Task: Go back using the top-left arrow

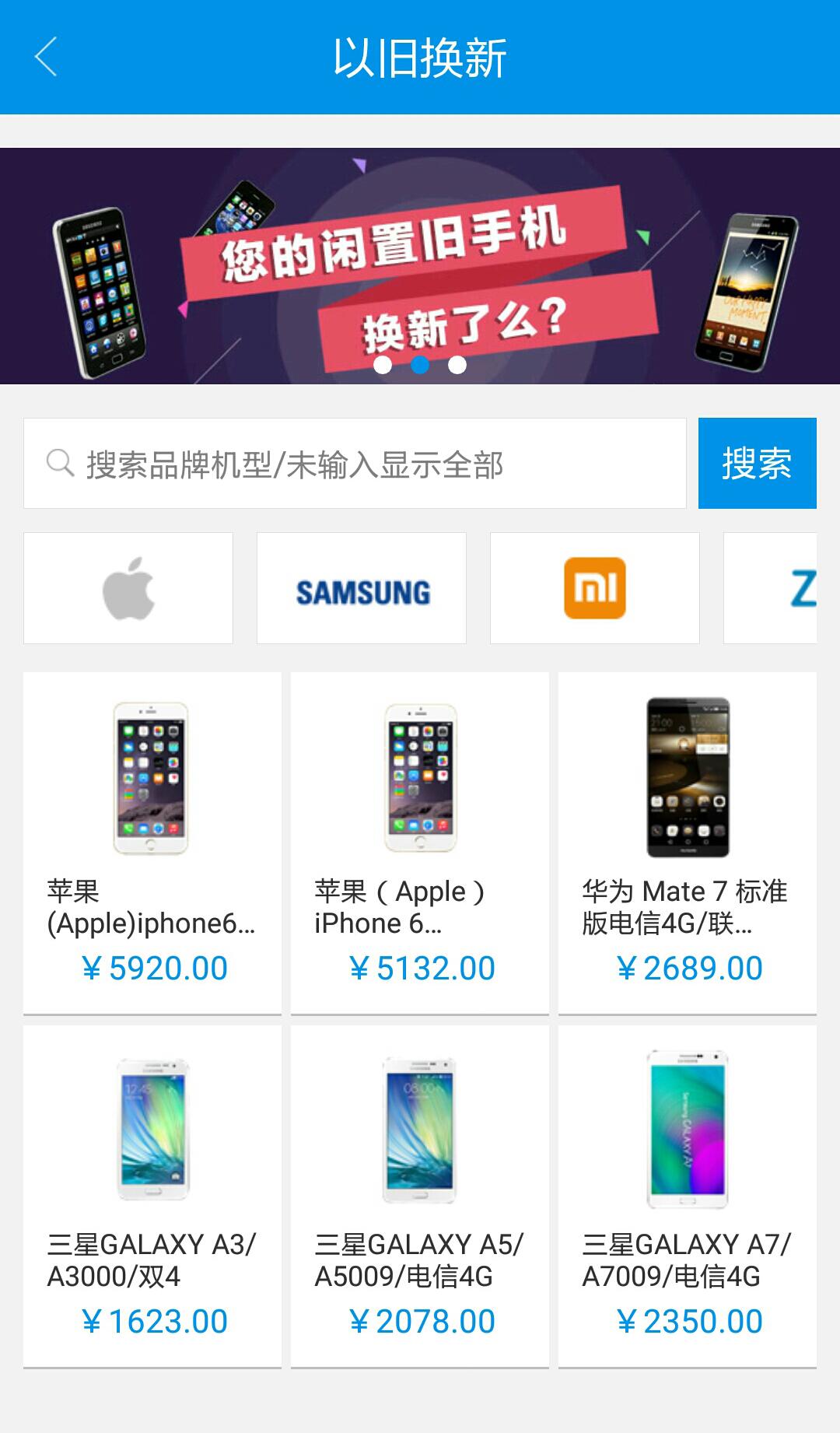Action: (47, 58)
